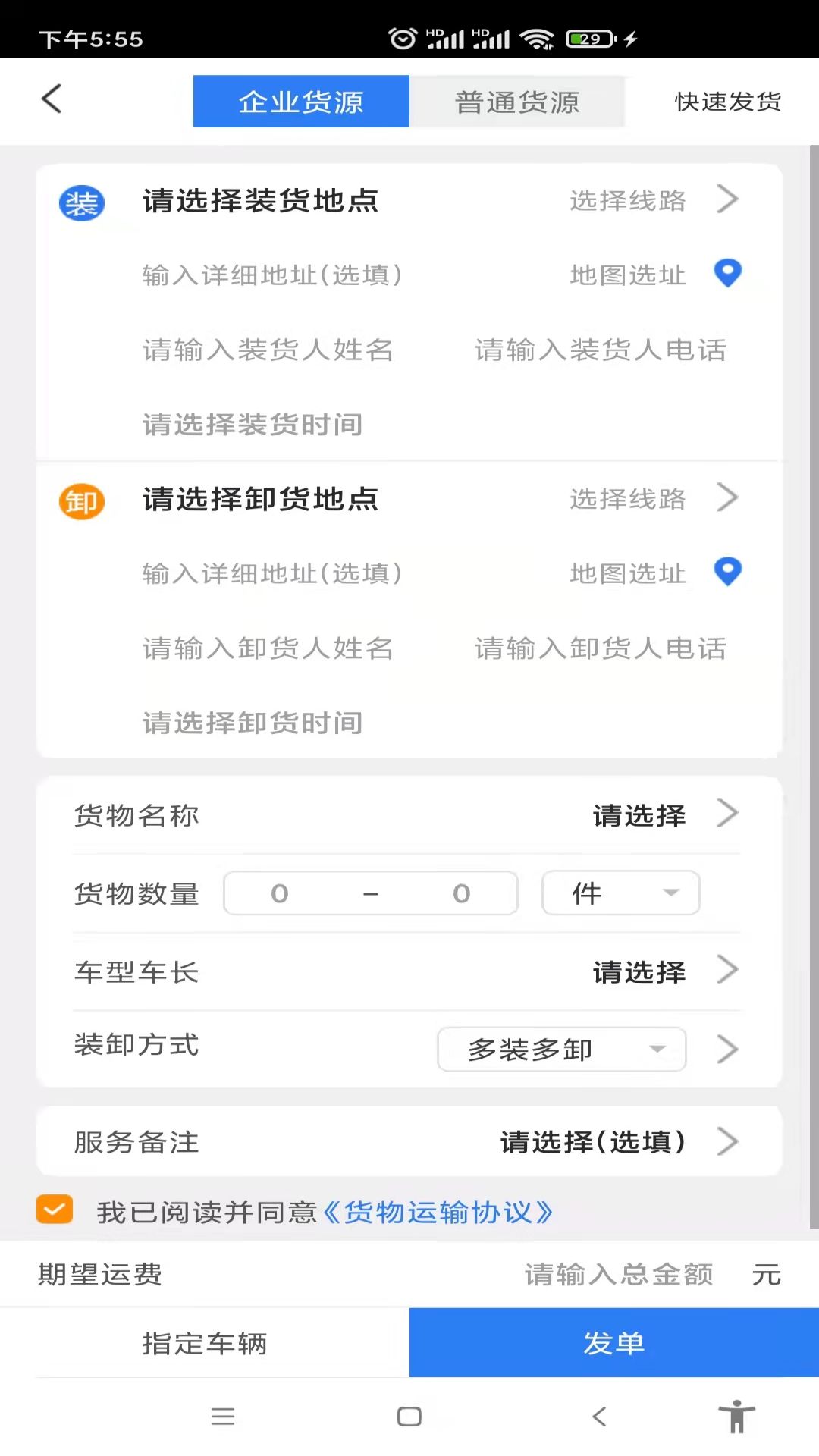The width and height of the screenshot is (819, 1456).
Task: Tap the 请输入装货人电话 field
Action: (600, 350)
